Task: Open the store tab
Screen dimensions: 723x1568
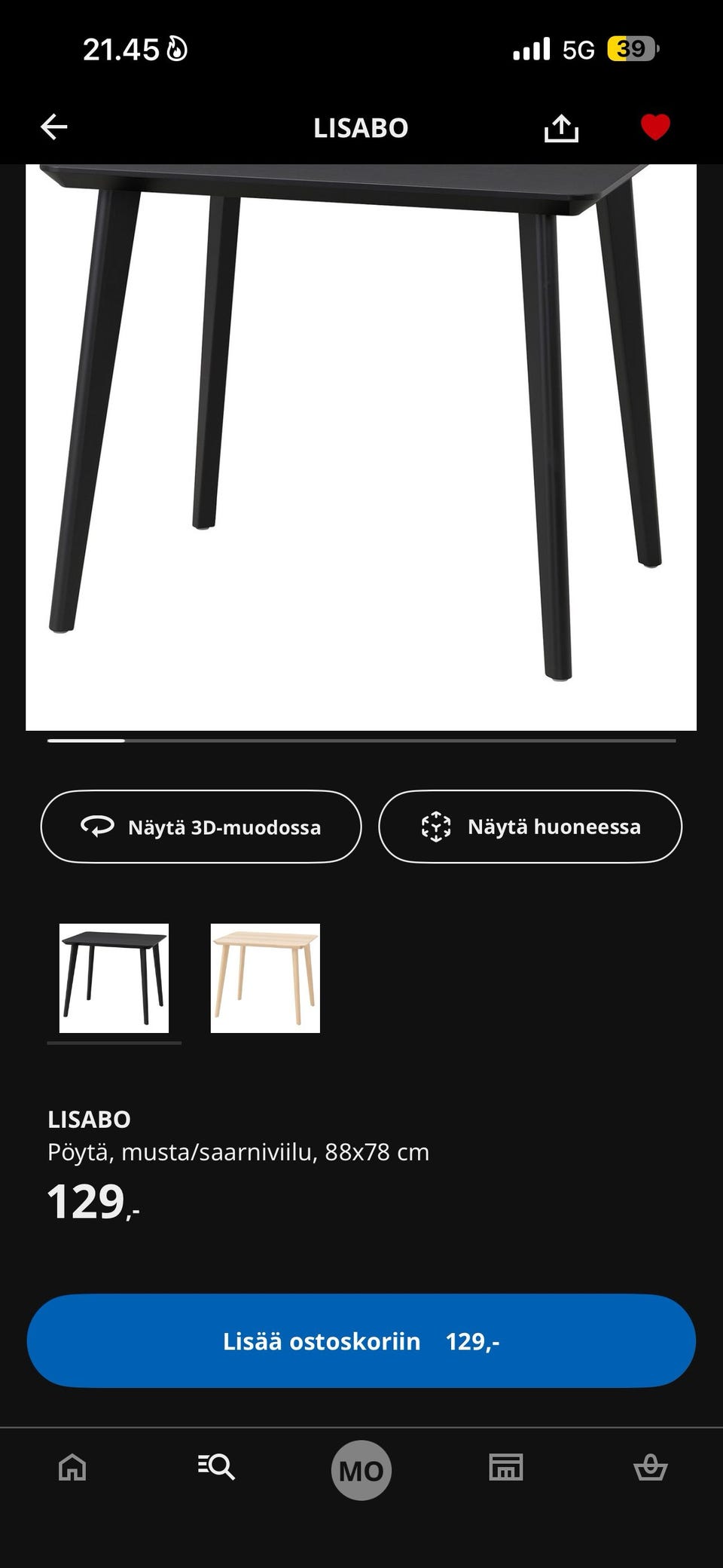Action: 506,1469
